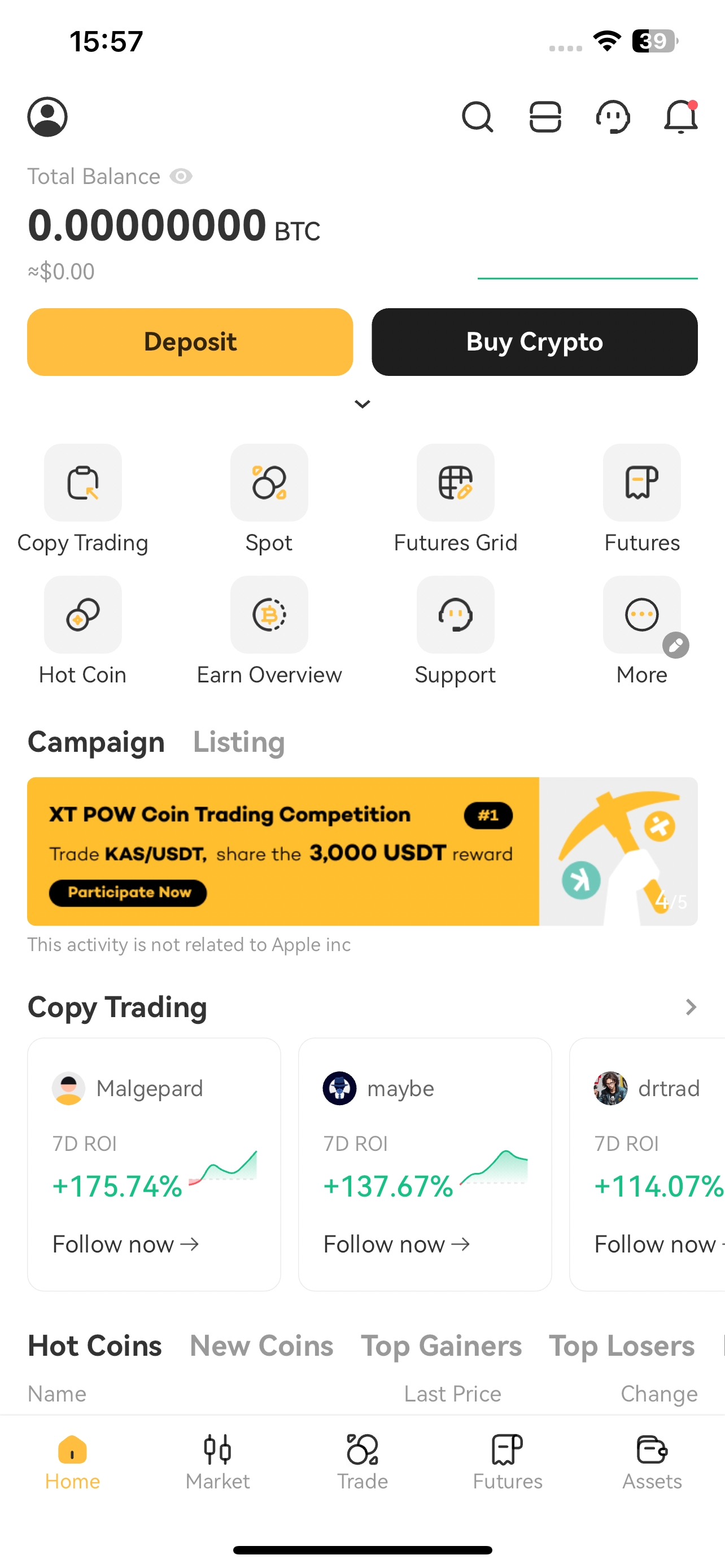The height and width of the screenshot is (1568, 725).
Task: Switch to the Top Gainers tab
Action: (441, 1346)
